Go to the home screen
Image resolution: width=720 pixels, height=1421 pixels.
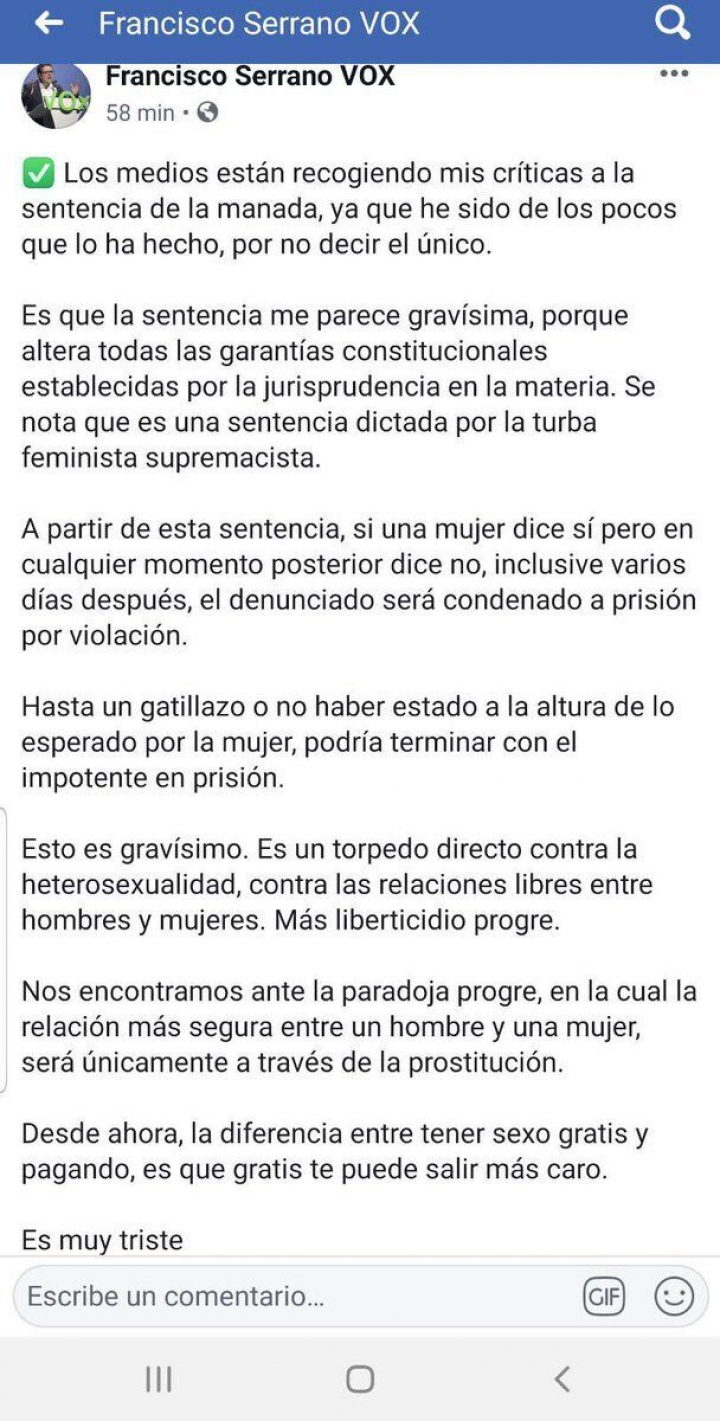pos(360,1379)
